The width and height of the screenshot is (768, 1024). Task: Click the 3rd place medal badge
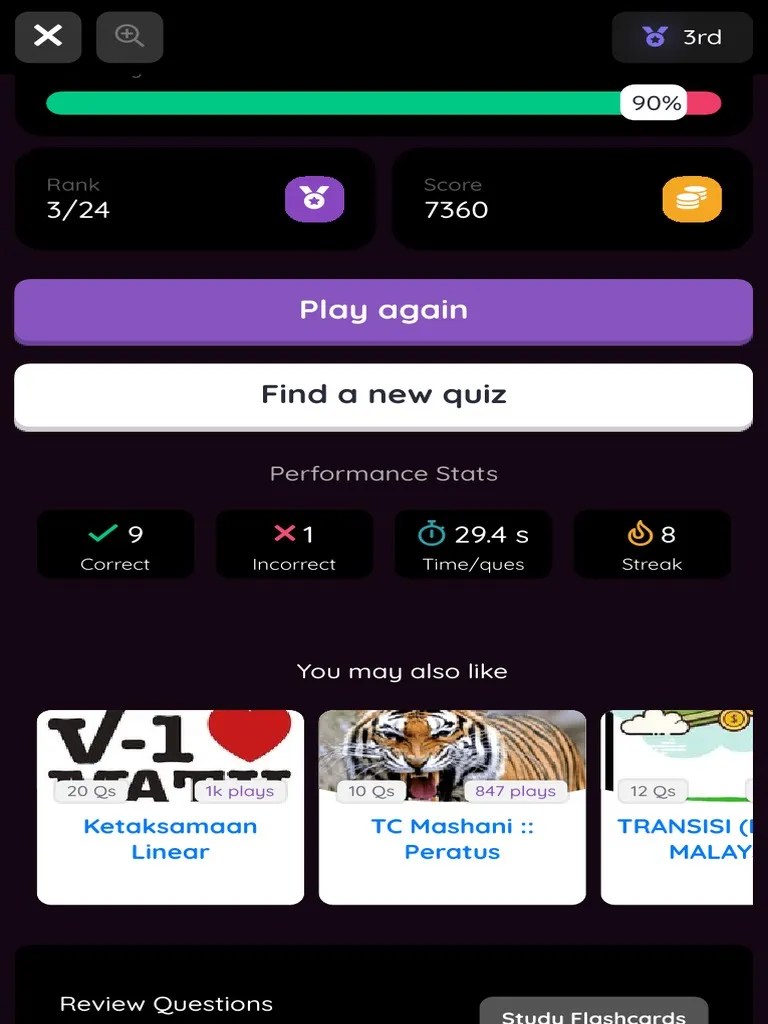tap(682, 36)
